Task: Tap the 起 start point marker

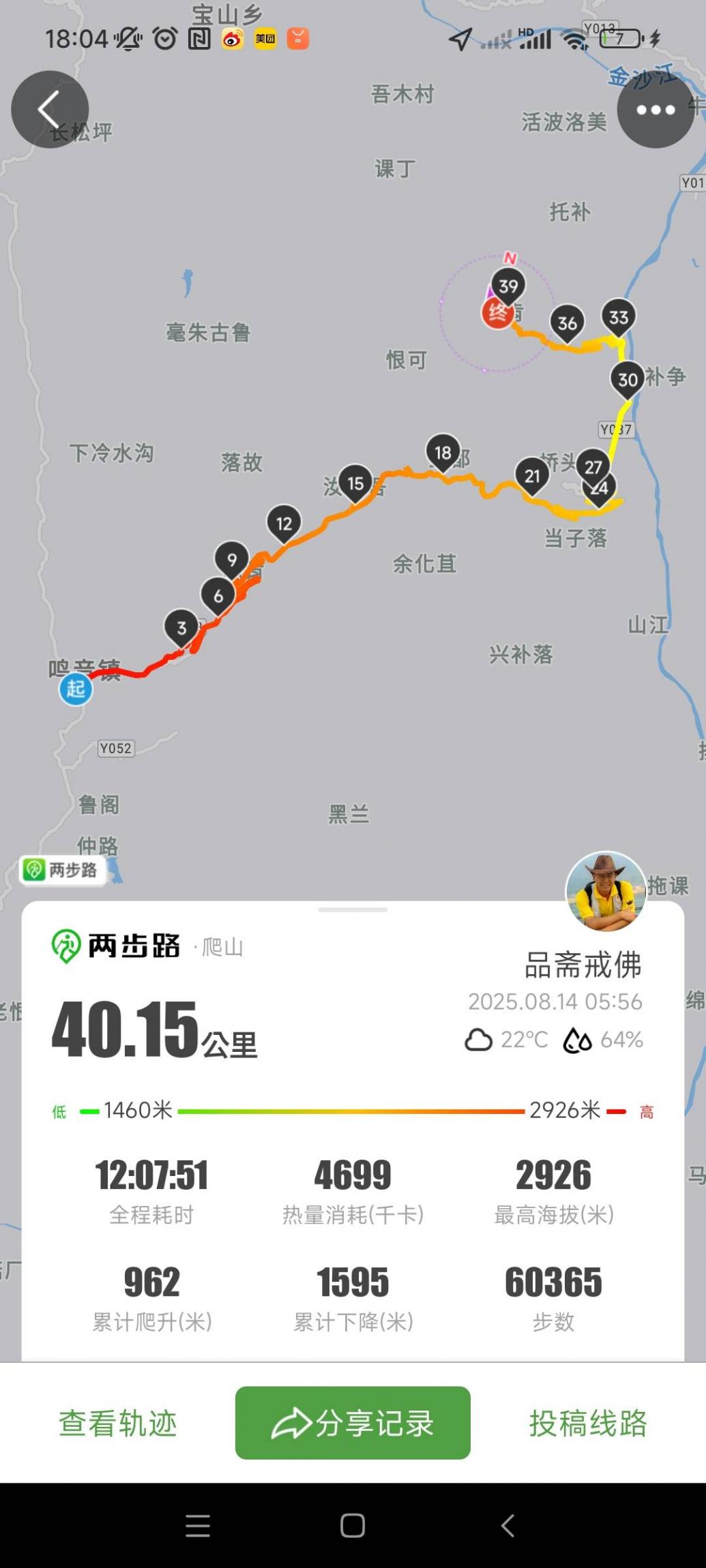Action: [76, 689]
